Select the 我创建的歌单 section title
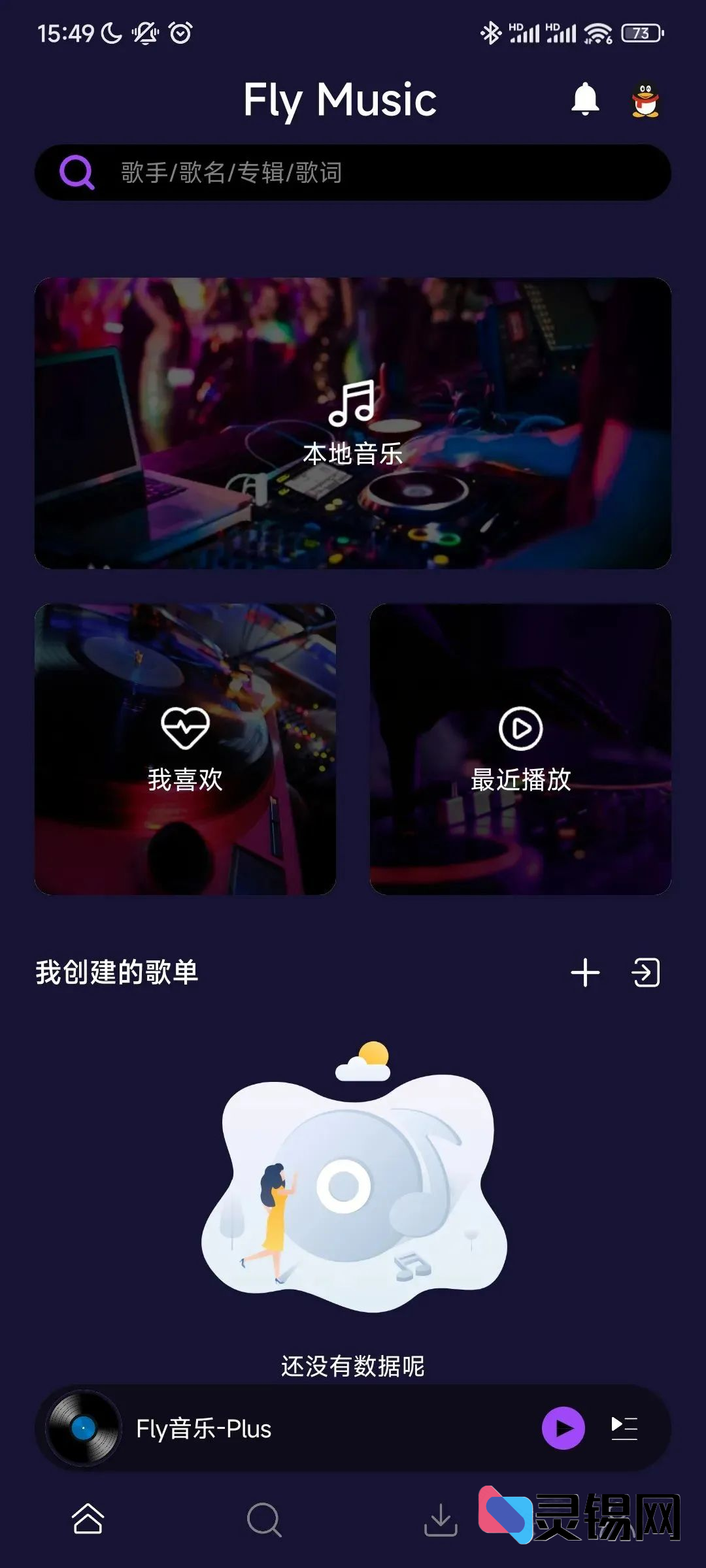706x1568 pixels. pos(118,972)
